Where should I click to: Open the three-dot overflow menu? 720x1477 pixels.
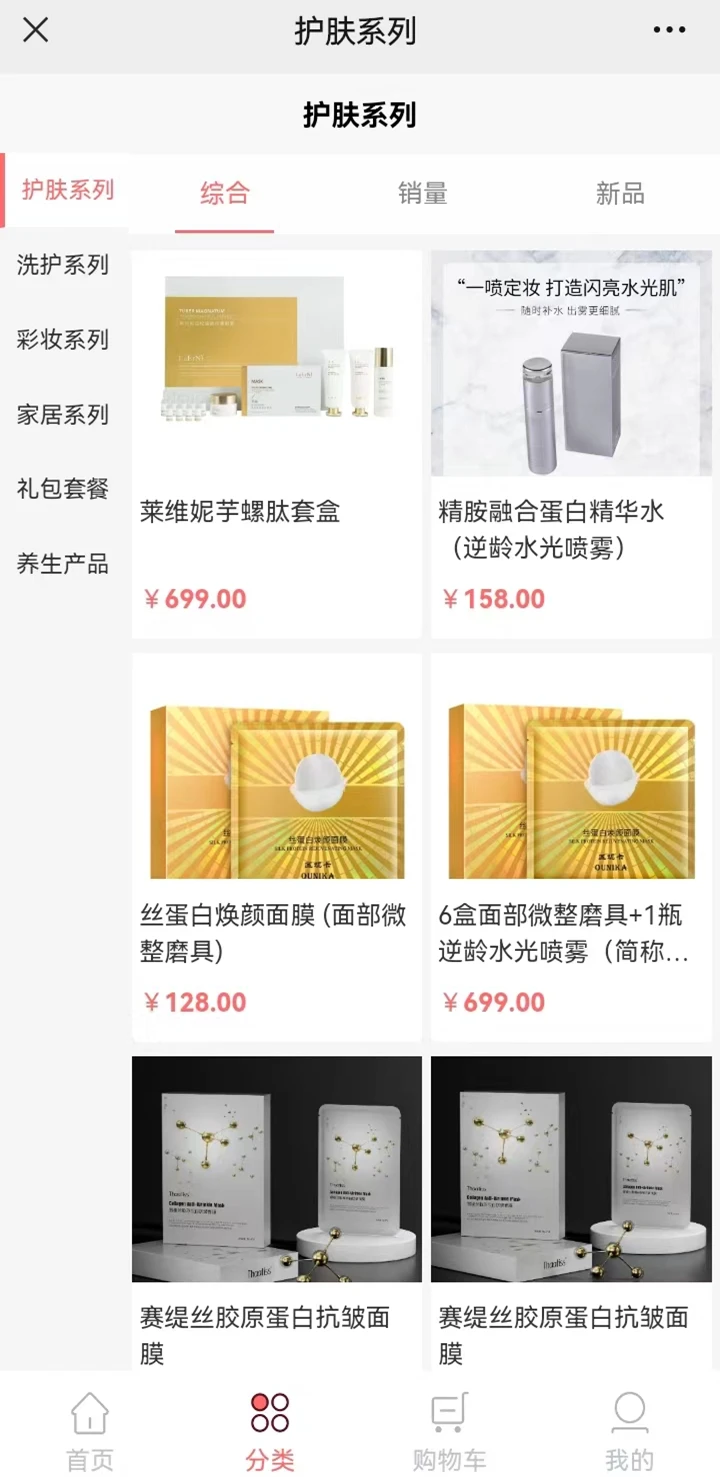tap(669, 30)
